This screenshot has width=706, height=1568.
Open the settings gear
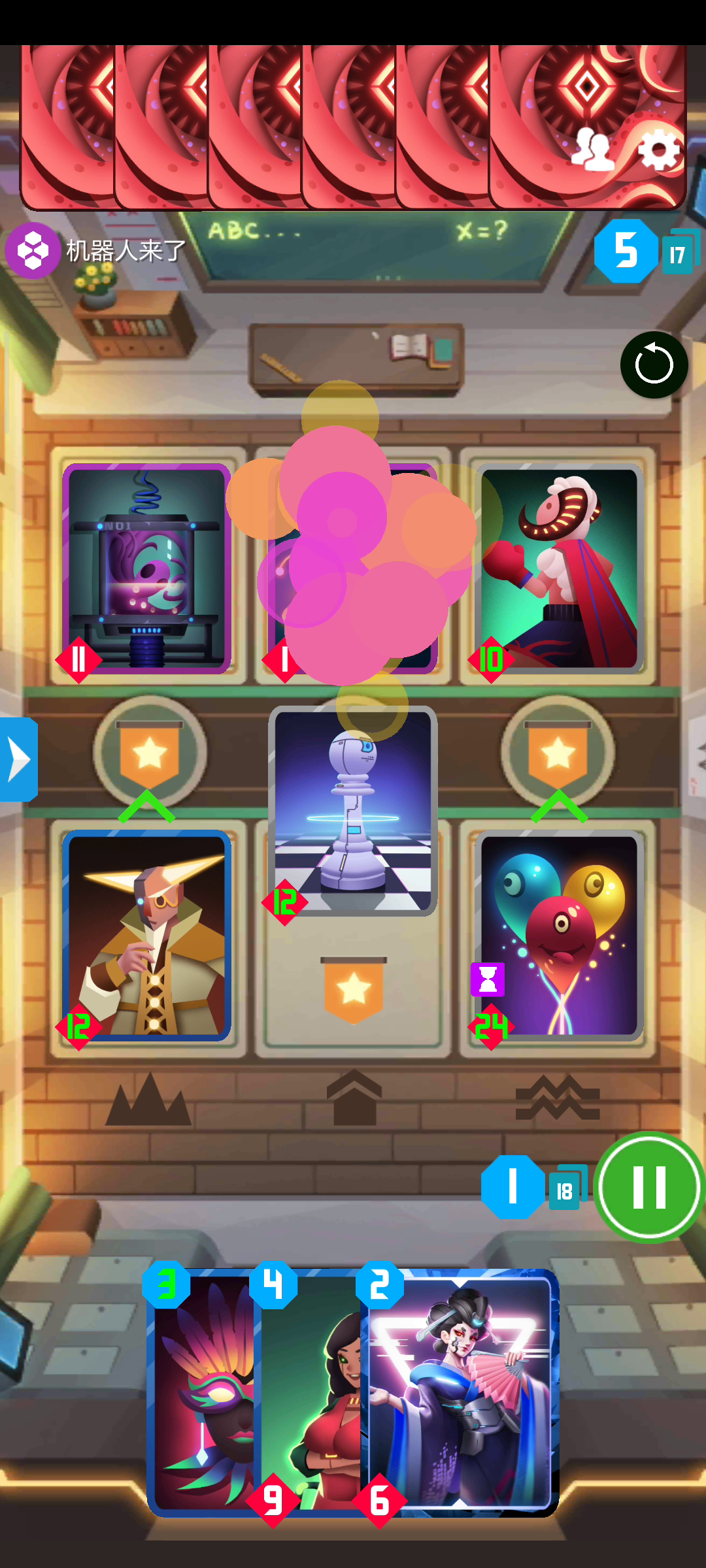coord(658,150)
